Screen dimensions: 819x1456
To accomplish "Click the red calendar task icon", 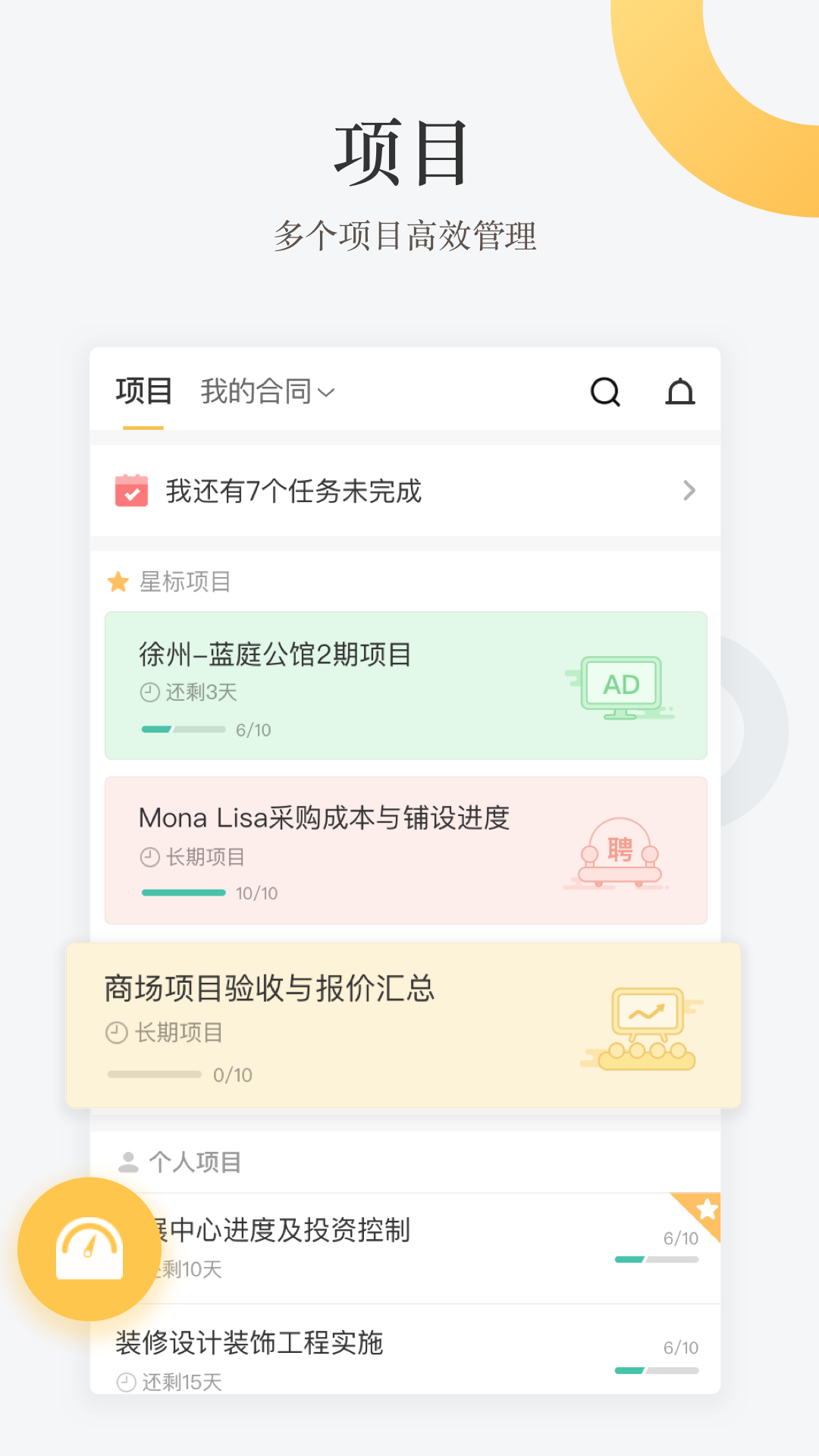I will click(x=130, y=491).
